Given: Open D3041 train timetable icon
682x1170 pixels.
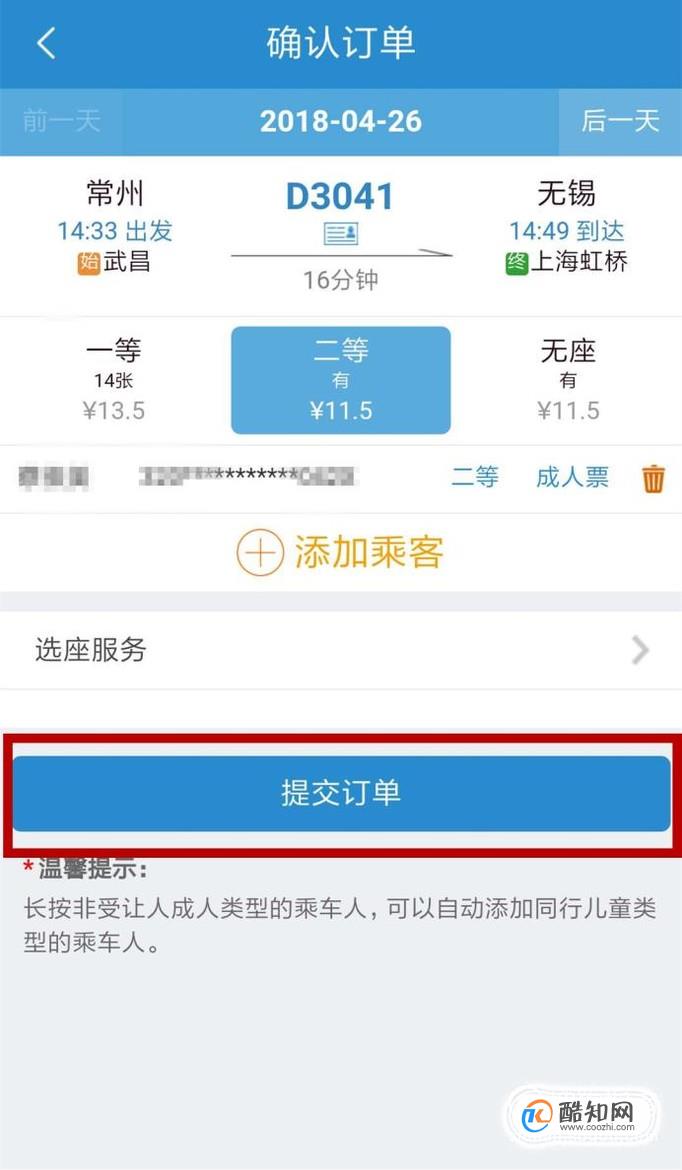Looking at the screenshot, I should tap(341, 235).
